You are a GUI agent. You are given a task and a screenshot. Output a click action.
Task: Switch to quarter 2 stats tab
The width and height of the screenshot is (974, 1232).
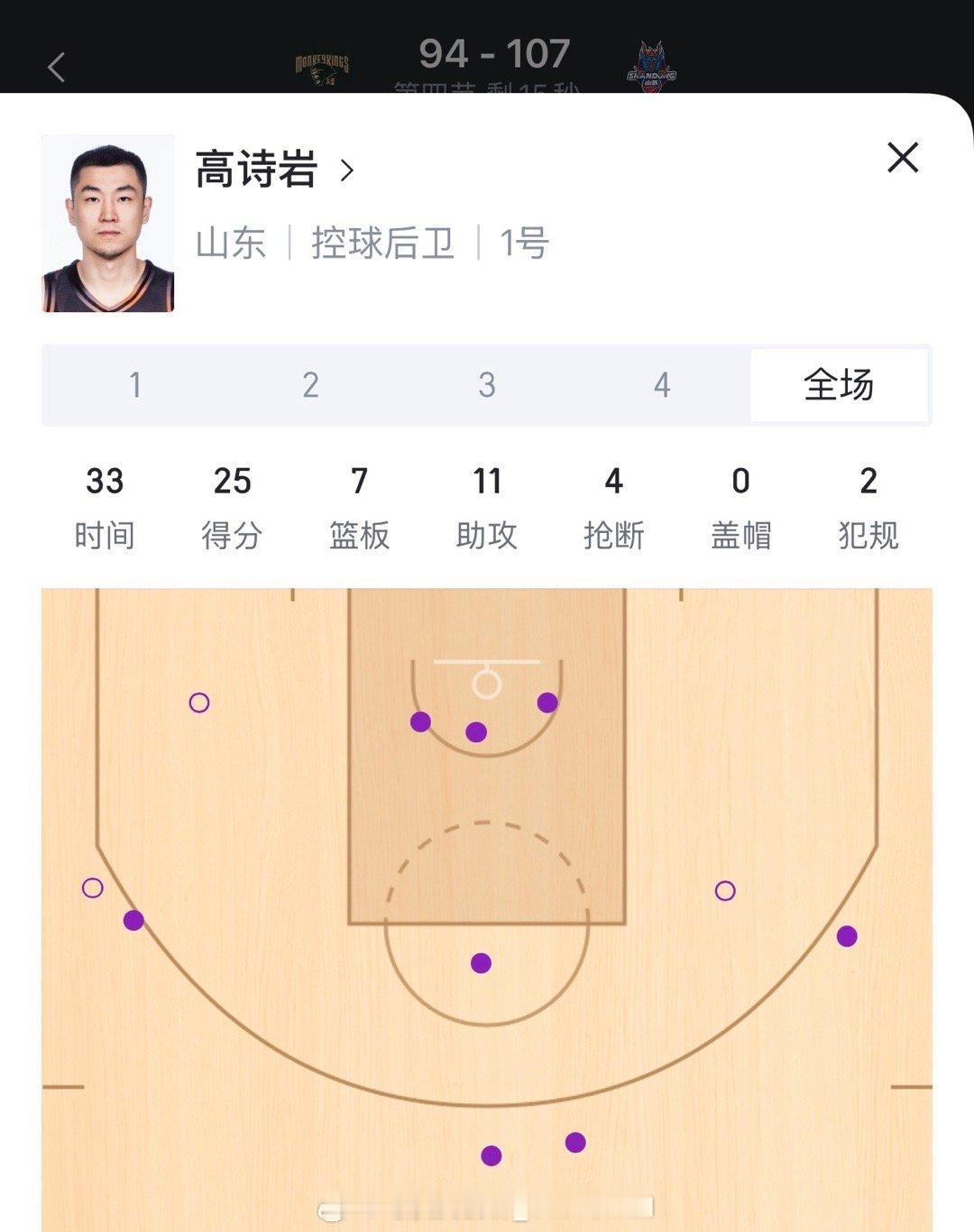point(310,386)
